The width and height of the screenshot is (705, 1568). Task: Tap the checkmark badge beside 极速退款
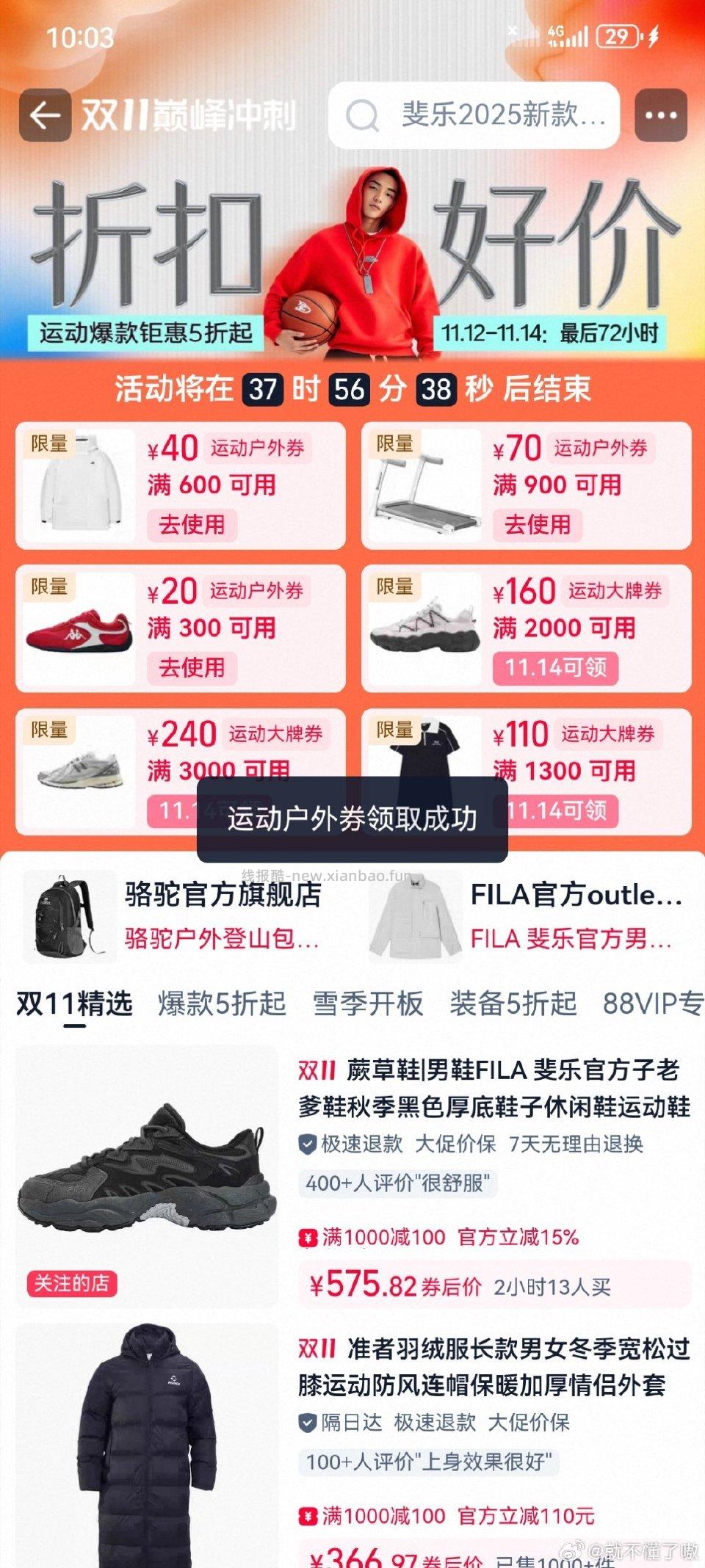(x=306, y=1144)
